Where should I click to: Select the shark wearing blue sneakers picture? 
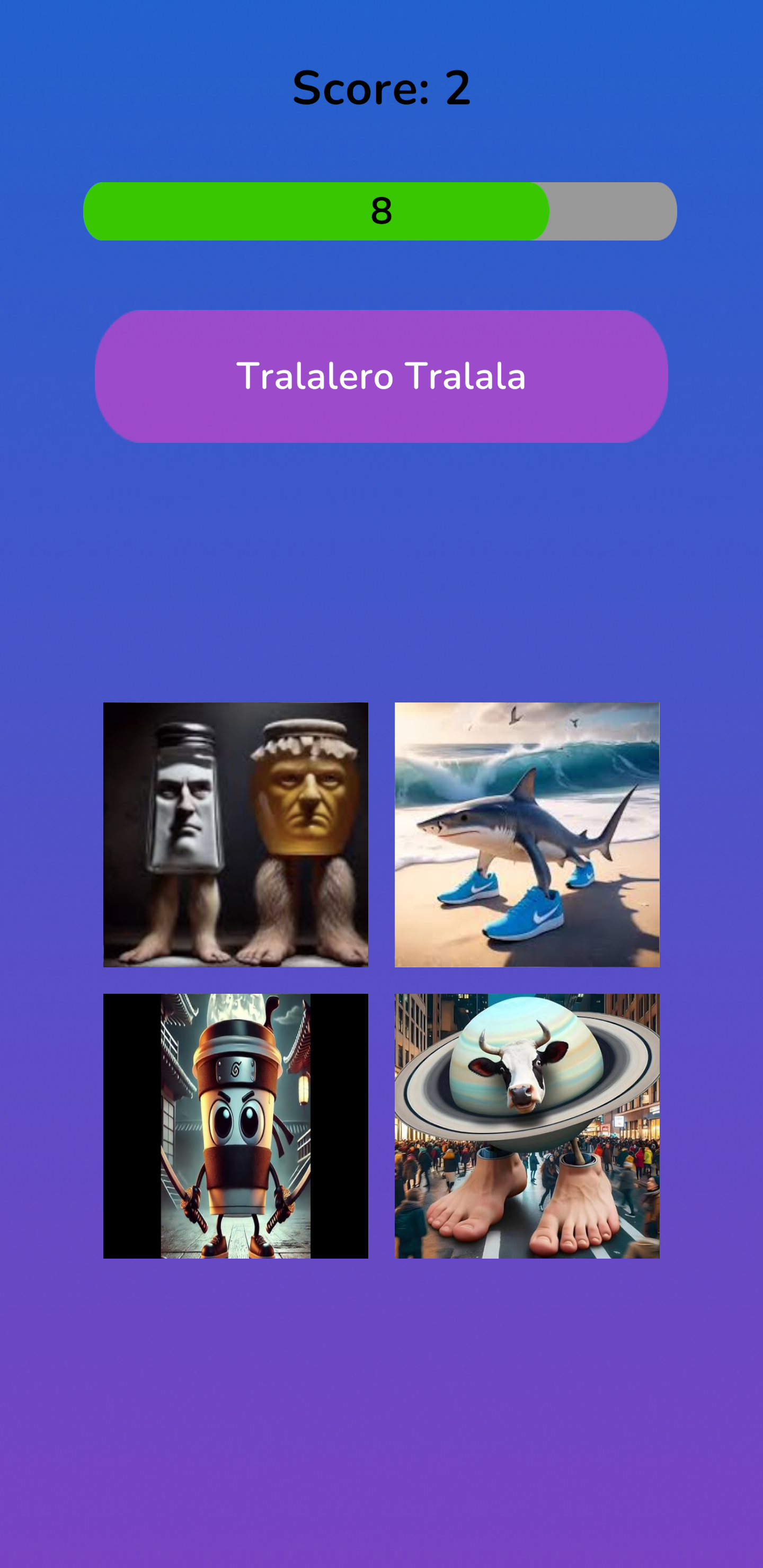(x=527, y=834)
